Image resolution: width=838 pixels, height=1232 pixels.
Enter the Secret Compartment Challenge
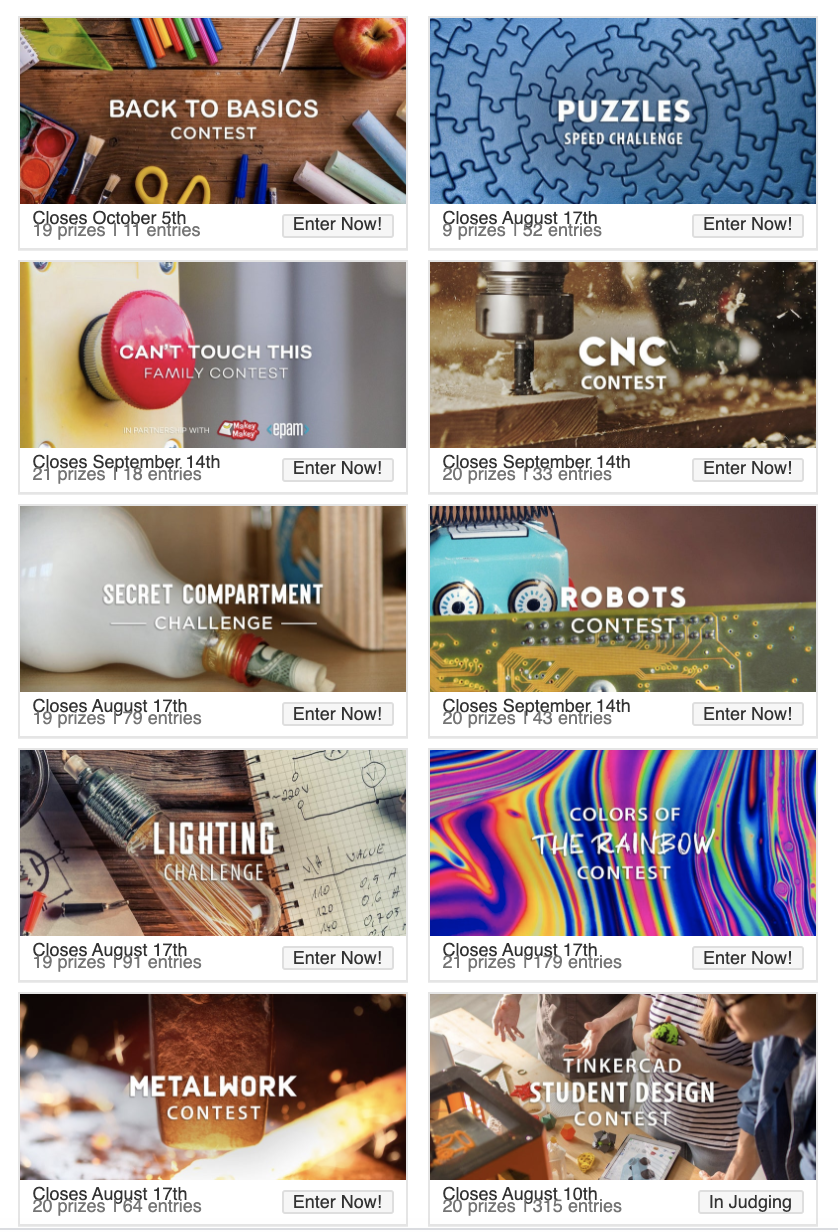pyautogui.click(x=337, y=714)
